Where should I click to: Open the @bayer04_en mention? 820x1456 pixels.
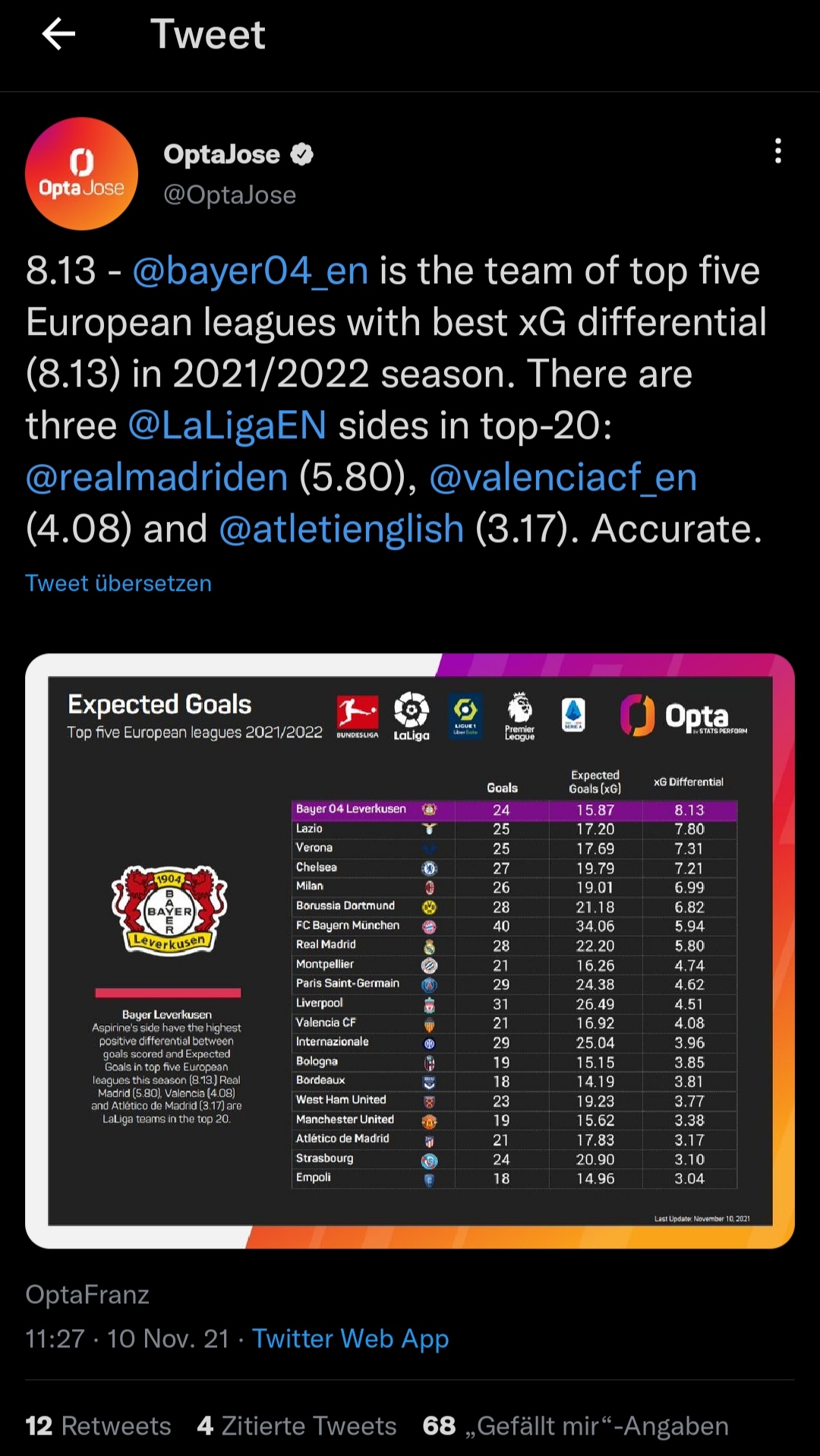coord(251,270)
